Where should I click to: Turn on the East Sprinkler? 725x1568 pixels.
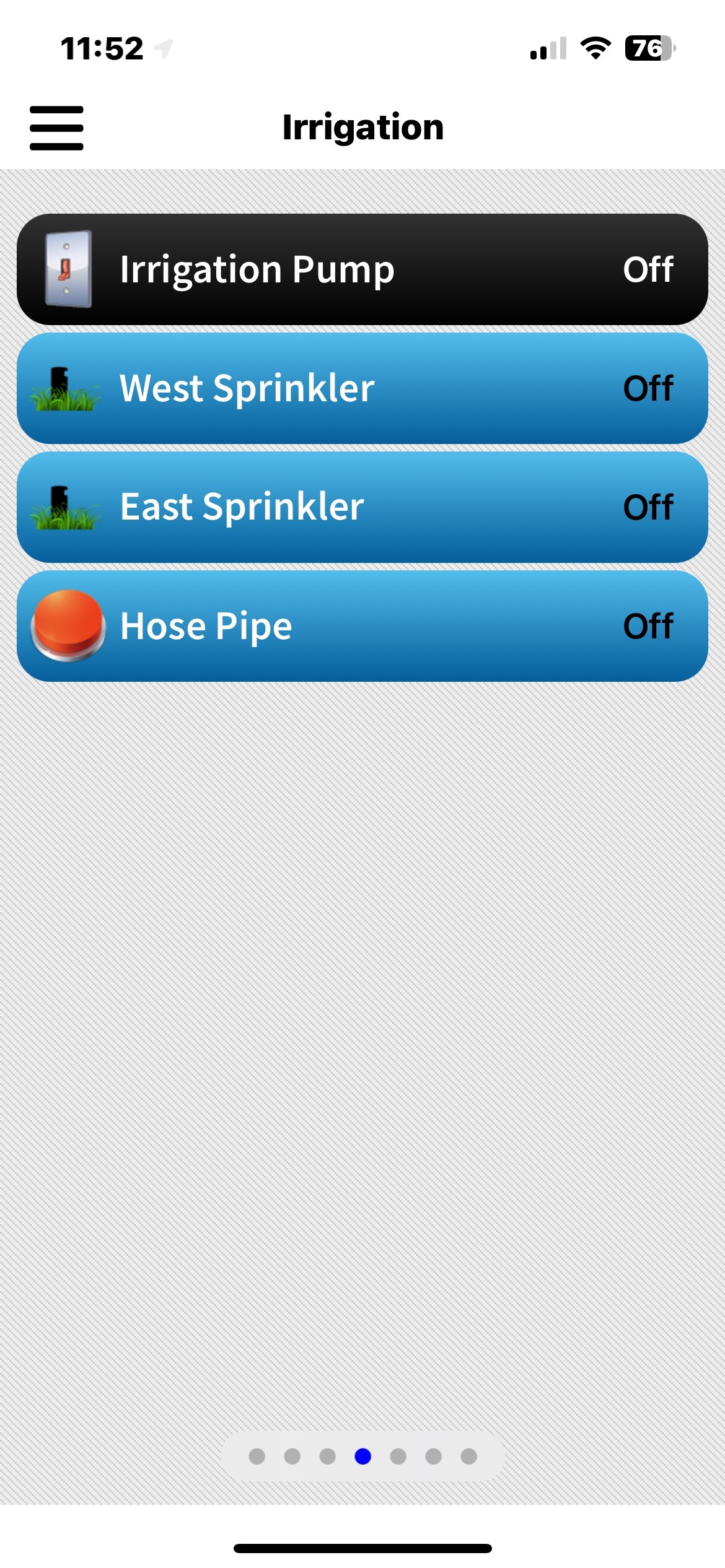pos(362,507)
